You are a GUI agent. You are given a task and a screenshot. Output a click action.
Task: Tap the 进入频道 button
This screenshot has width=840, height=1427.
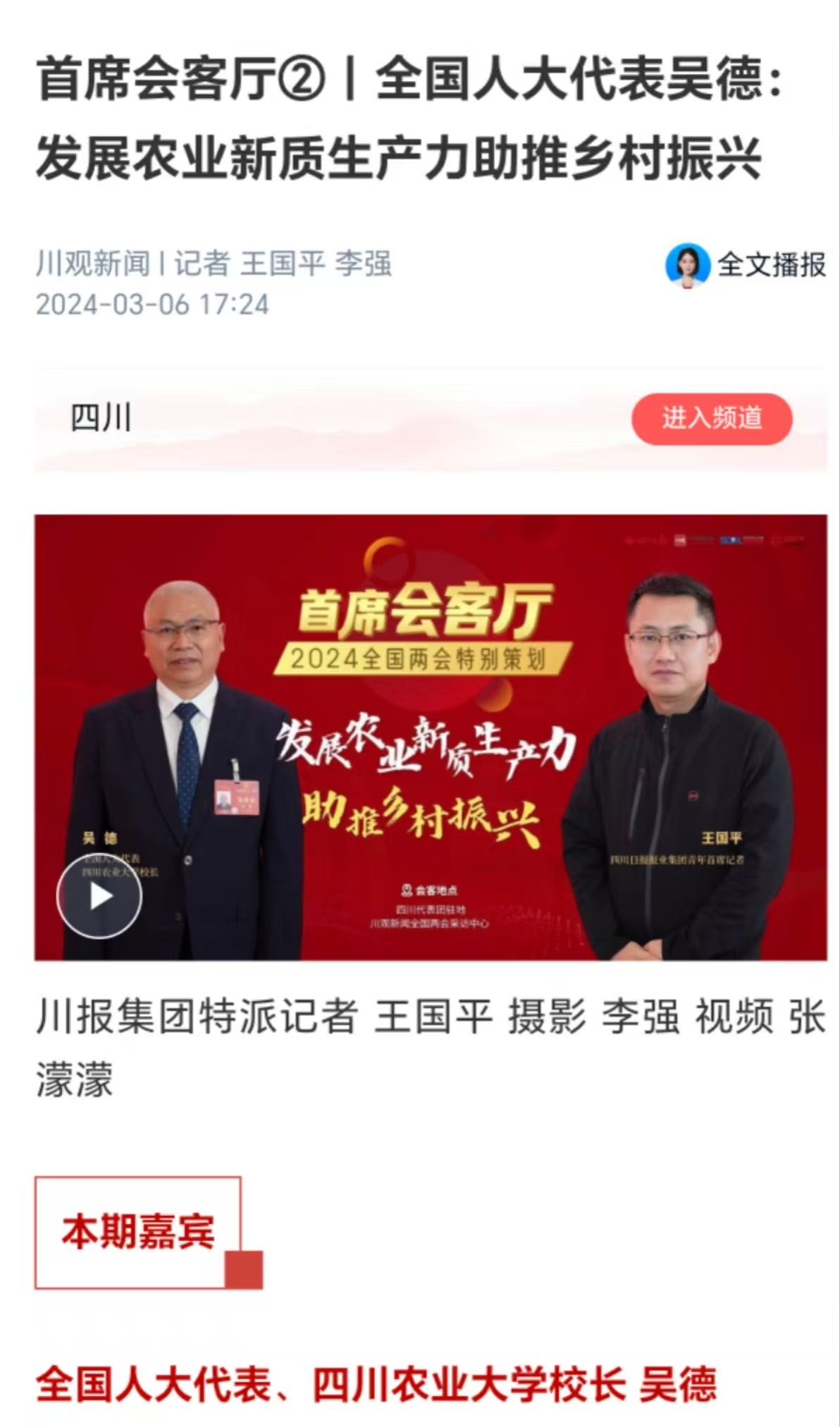[712, 419]
